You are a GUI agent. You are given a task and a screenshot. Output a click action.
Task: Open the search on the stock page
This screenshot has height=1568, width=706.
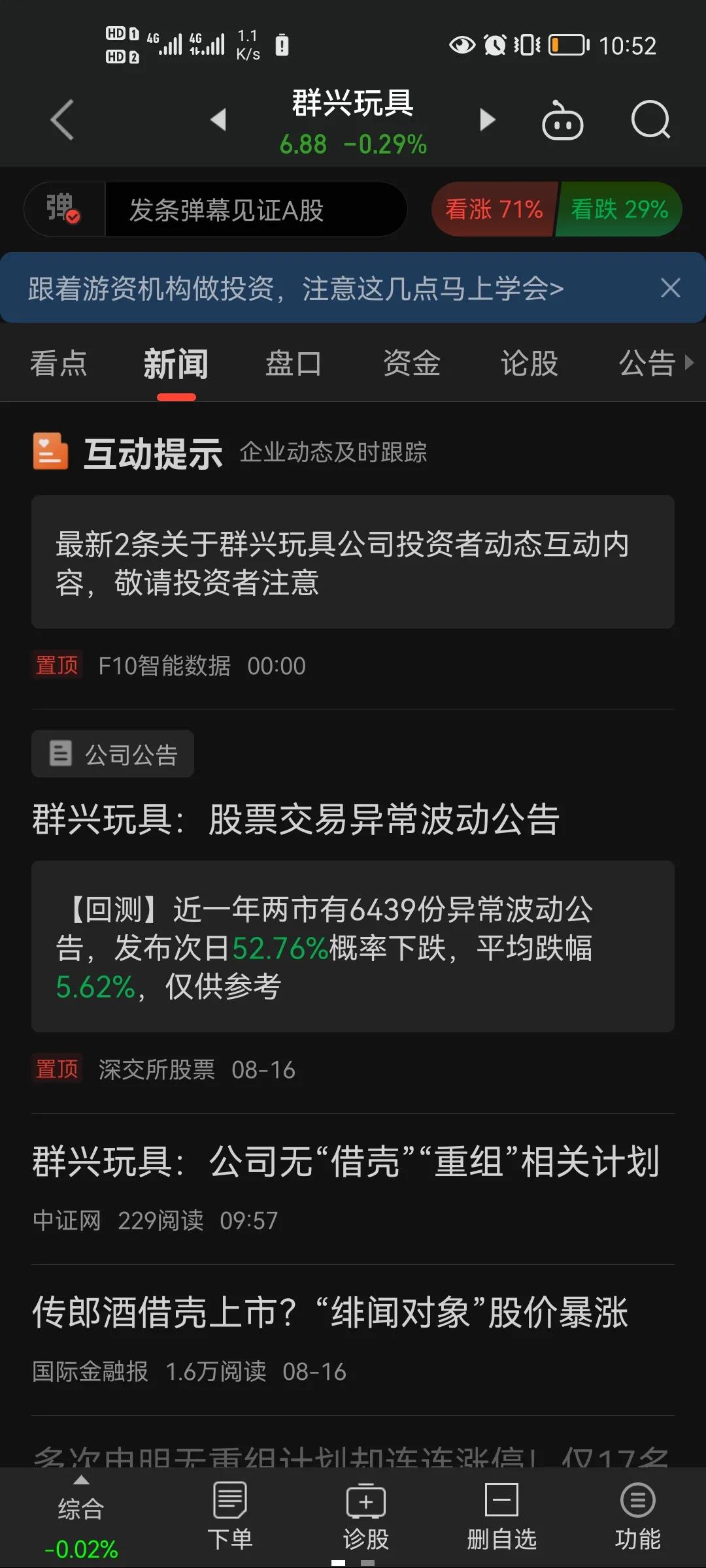(x=650, y=120)
